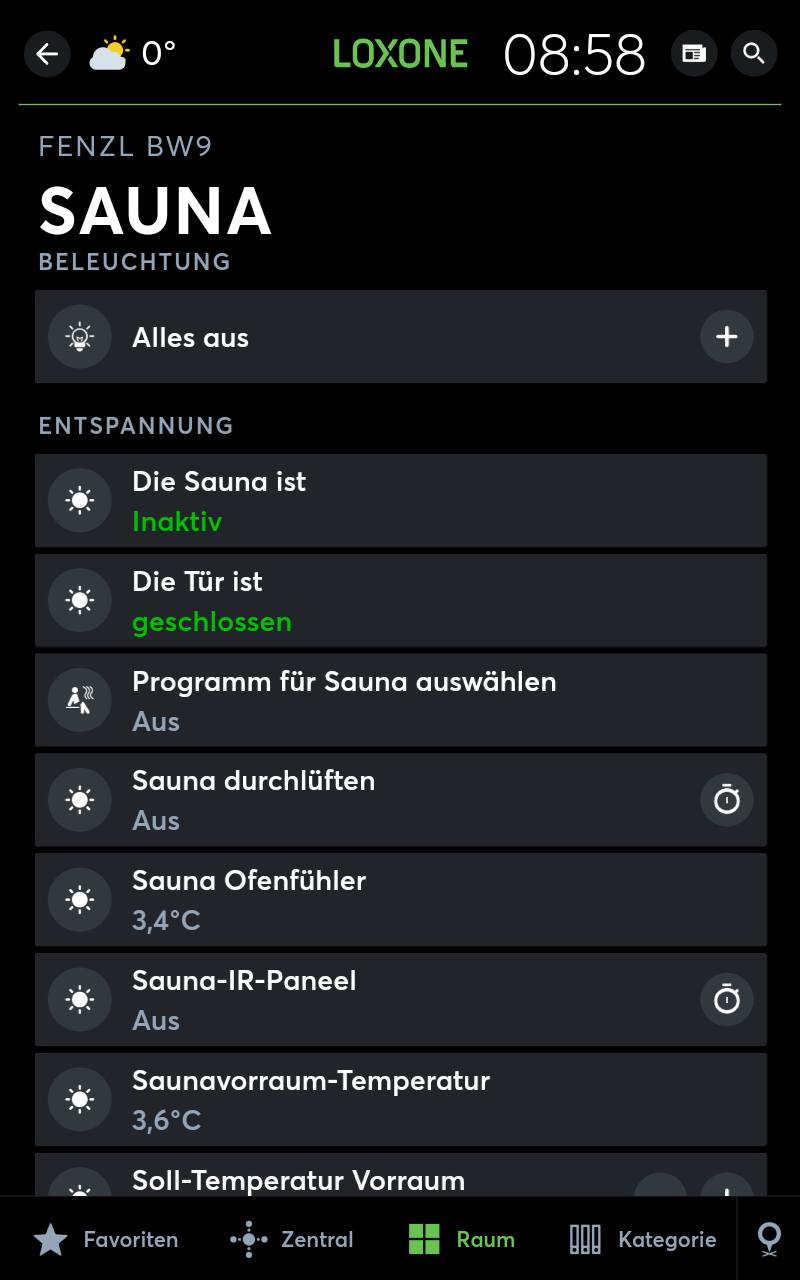This screenshot has width=800, height=1280.
Task: Open Sauna durchlüften row
Action: [x=401, y=800]
